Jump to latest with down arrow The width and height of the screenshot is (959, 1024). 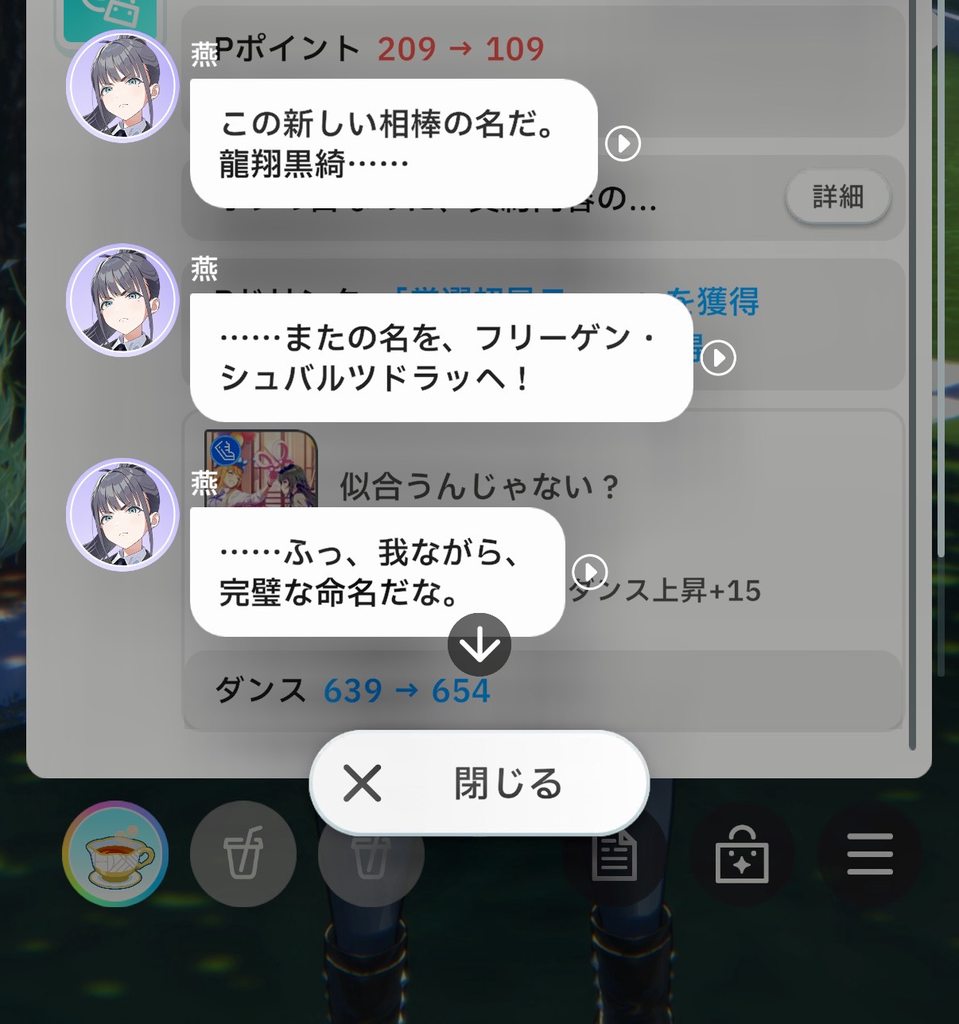point(479,645)
